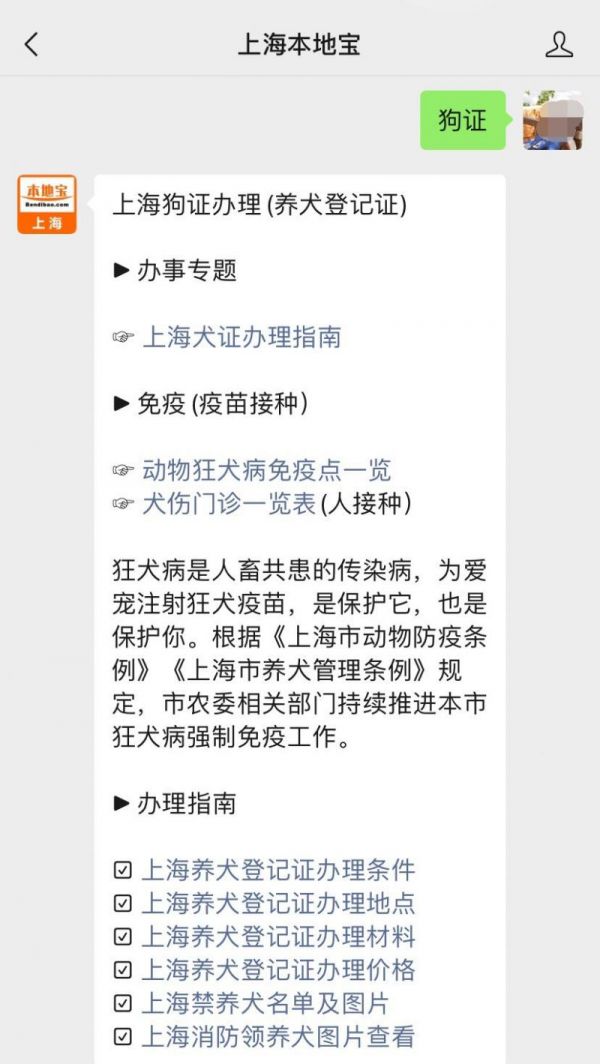
Task: Open the 上海犬证办理指南 link
Action: (x=241, y=337)
